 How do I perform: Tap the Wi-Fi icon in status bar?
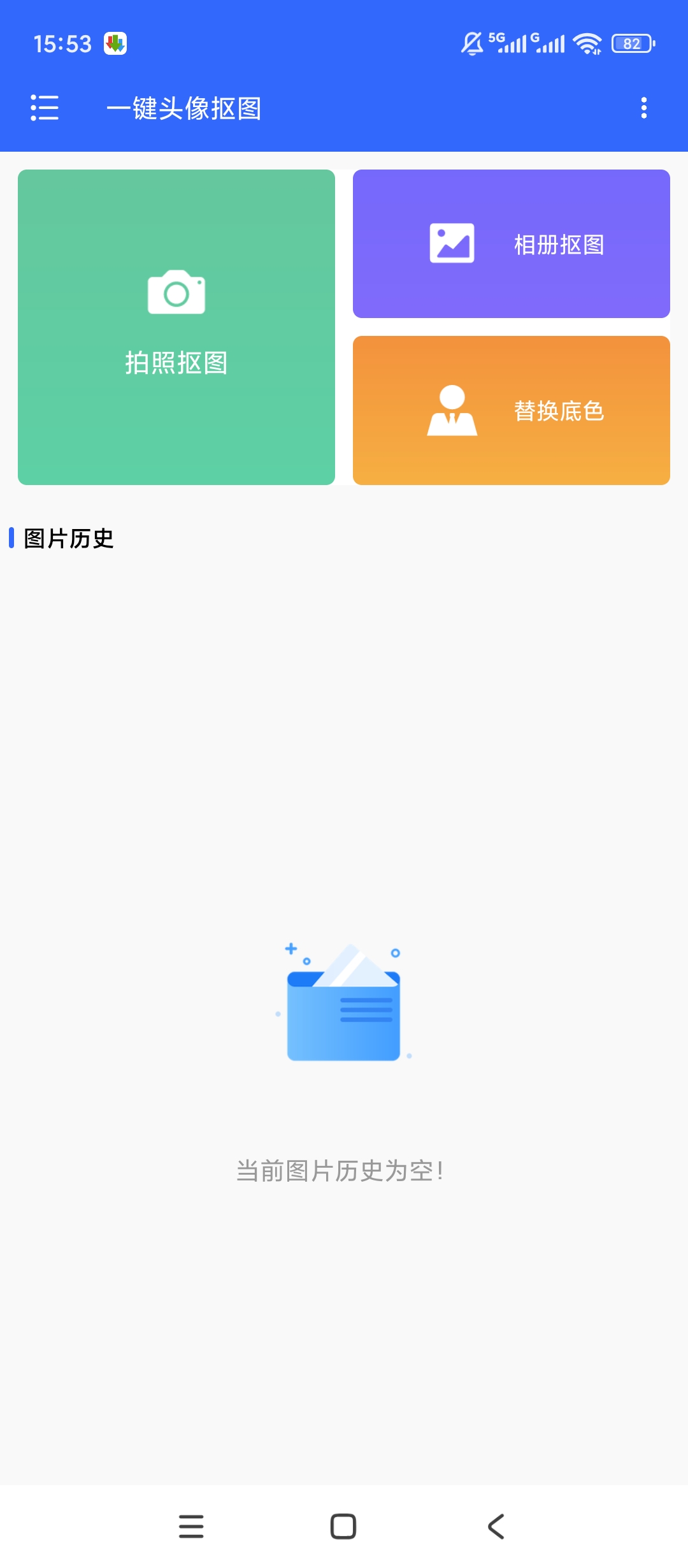pyautogui.click(x=587, y=43)
